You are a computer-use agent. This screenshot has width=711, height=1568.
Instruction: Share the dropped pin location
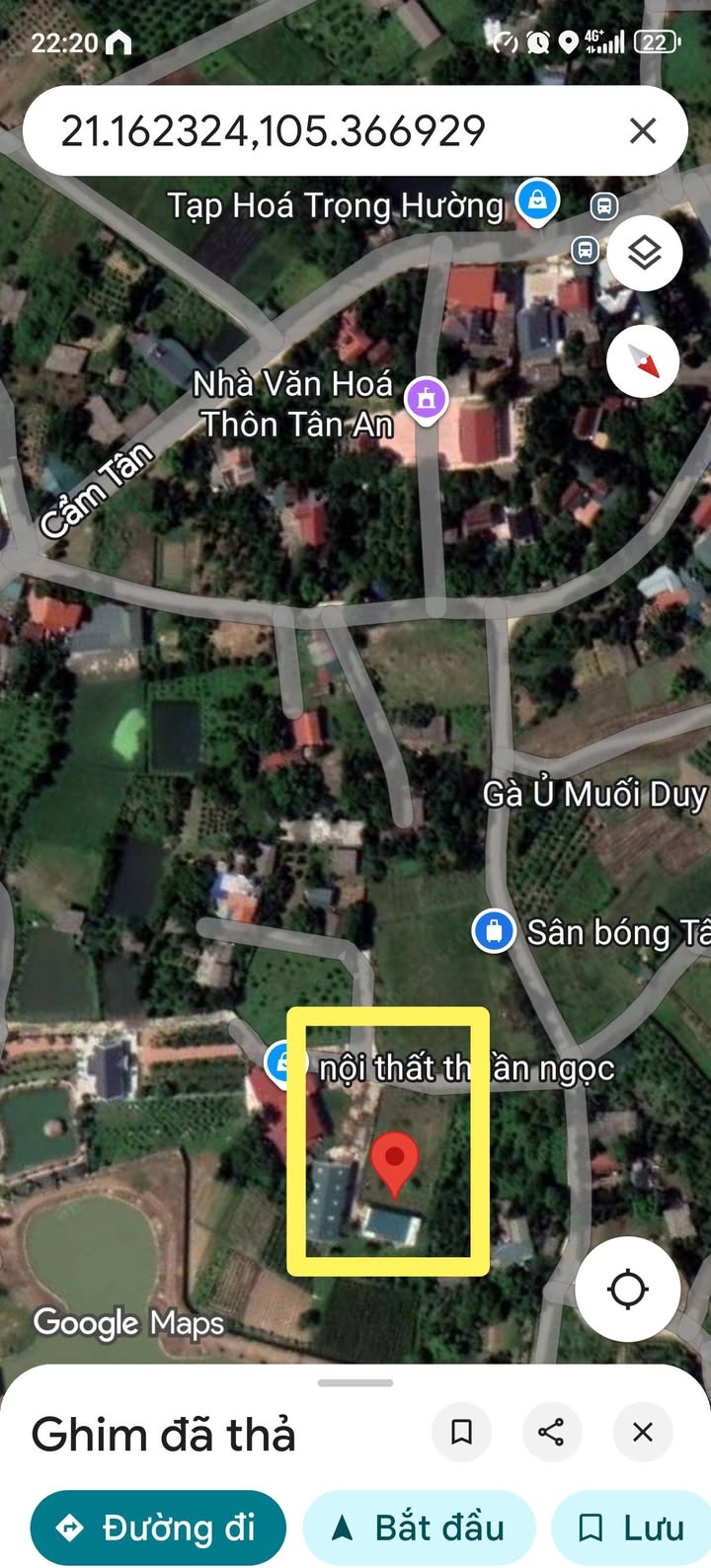click(551, 1432)
